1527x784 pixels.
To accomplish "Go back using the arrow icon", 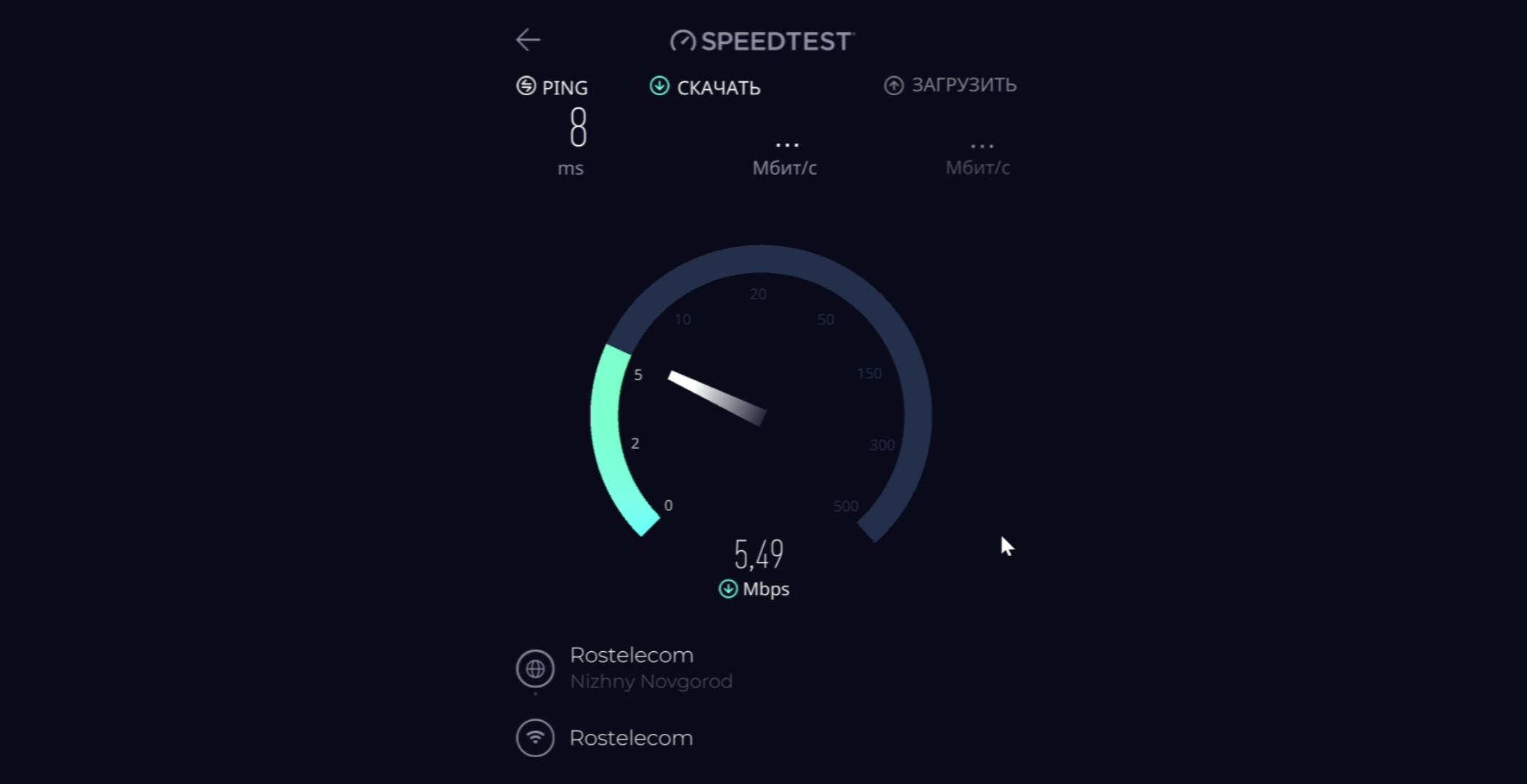I will click(x=528, y=40).
